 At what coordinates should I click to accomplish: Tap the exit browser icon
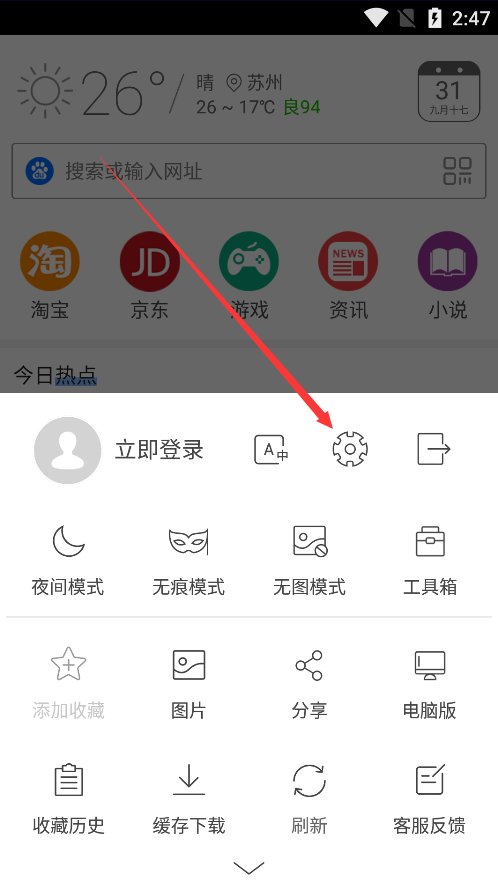(x=434, y=449)
